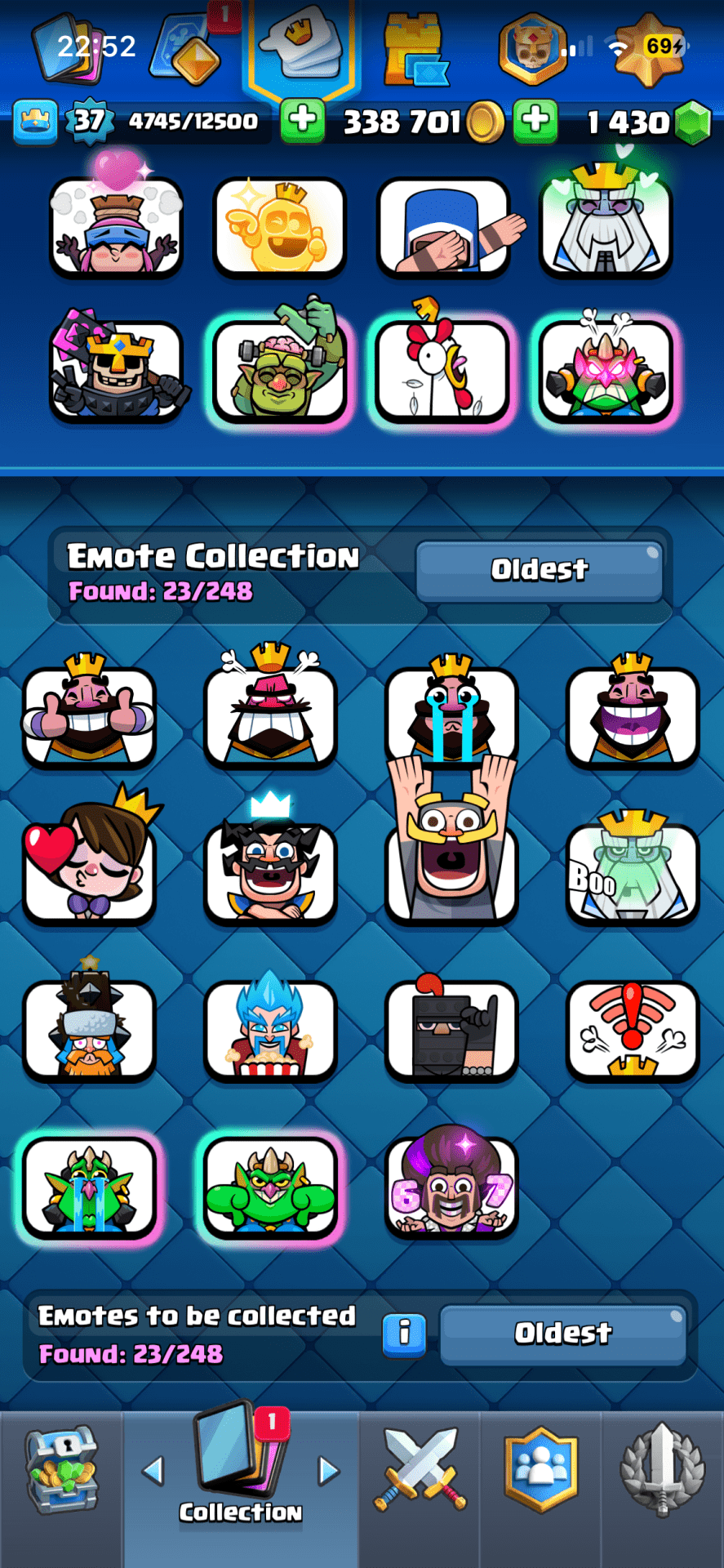Select the chicken emote in the deck

(x=442, y=369)
